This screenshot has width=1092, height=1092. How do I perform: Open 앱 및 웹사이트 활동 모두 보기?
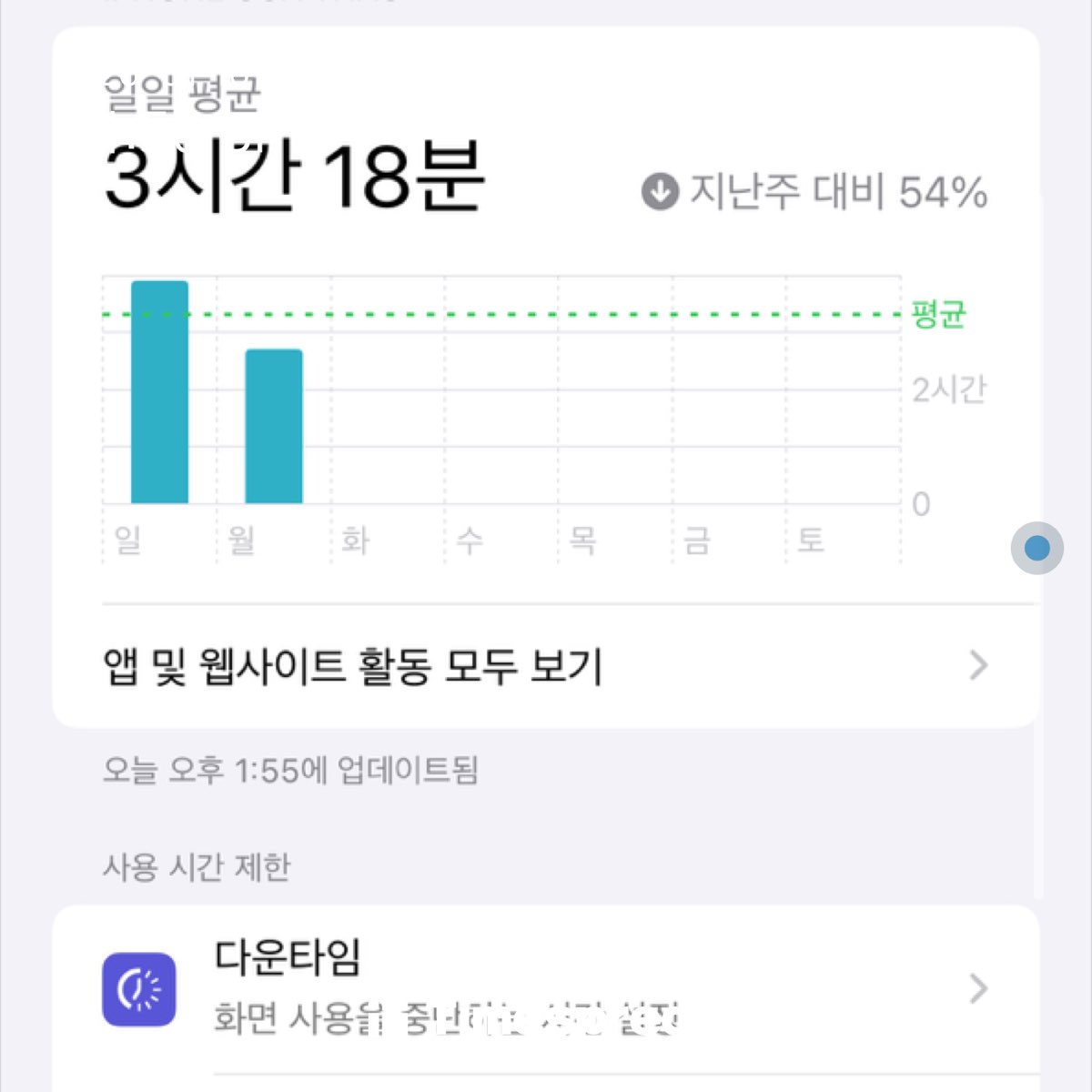(x=544, y=665)
